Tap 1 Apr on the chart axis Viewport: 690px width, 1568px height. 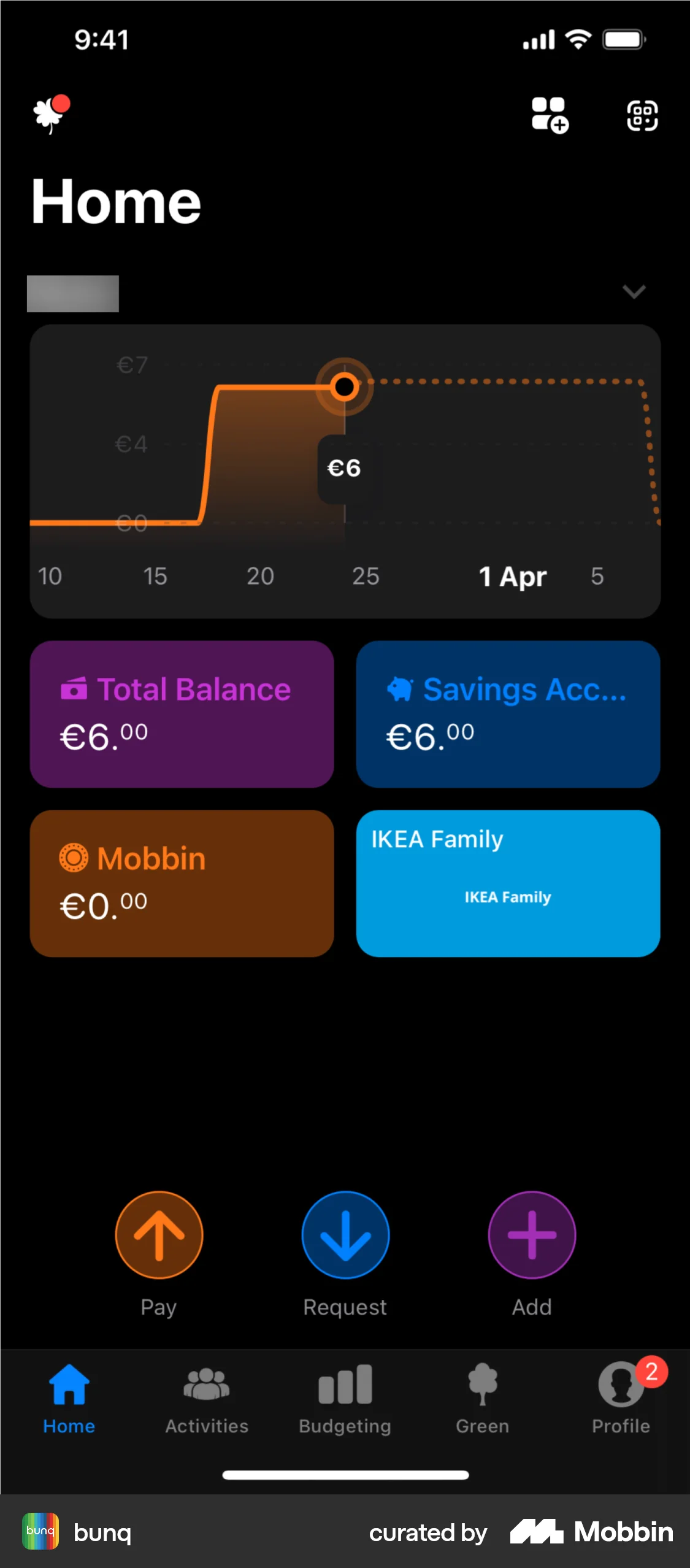coord(513,576)
